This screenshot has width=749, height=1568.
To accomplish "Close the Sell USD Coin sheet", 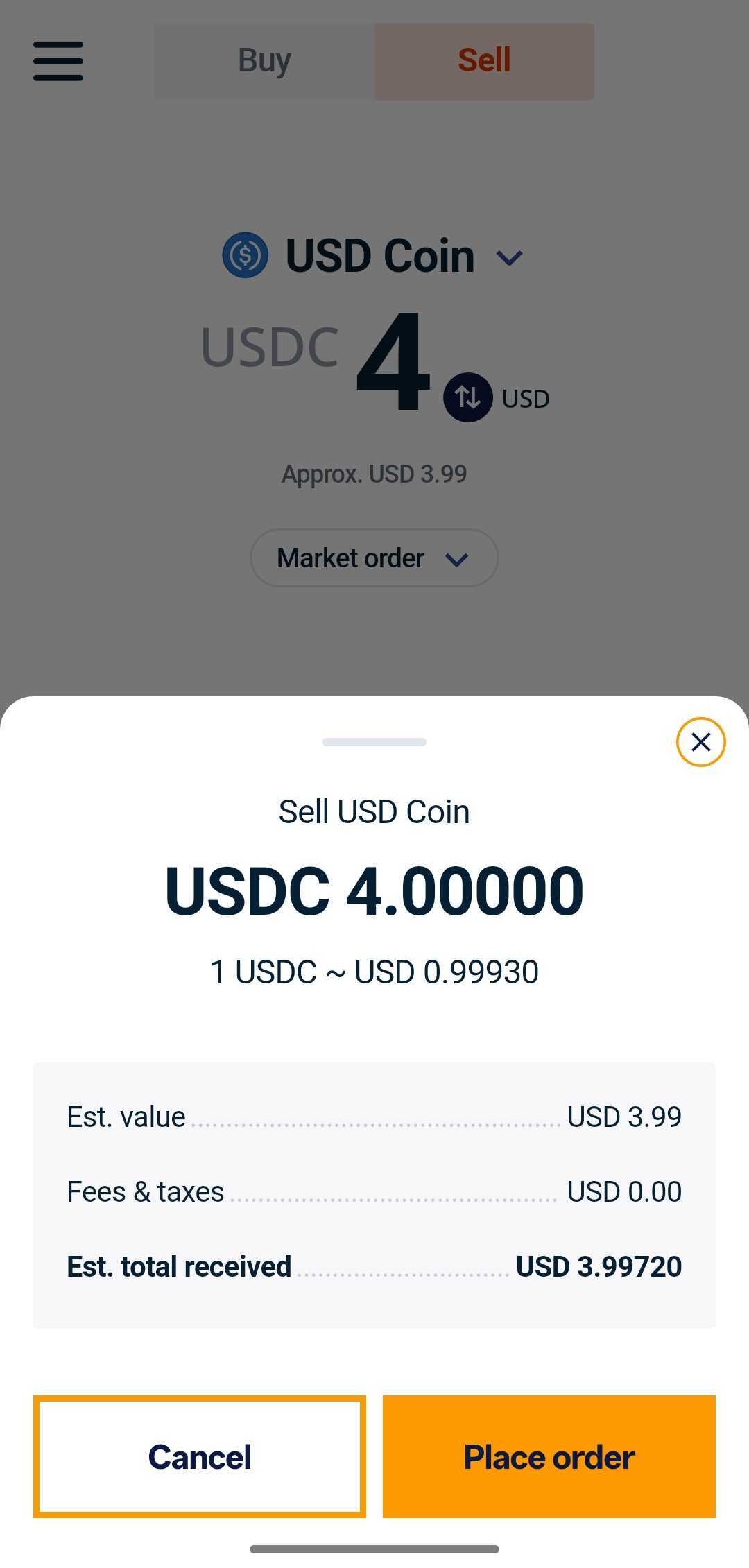I will (700, 742).
